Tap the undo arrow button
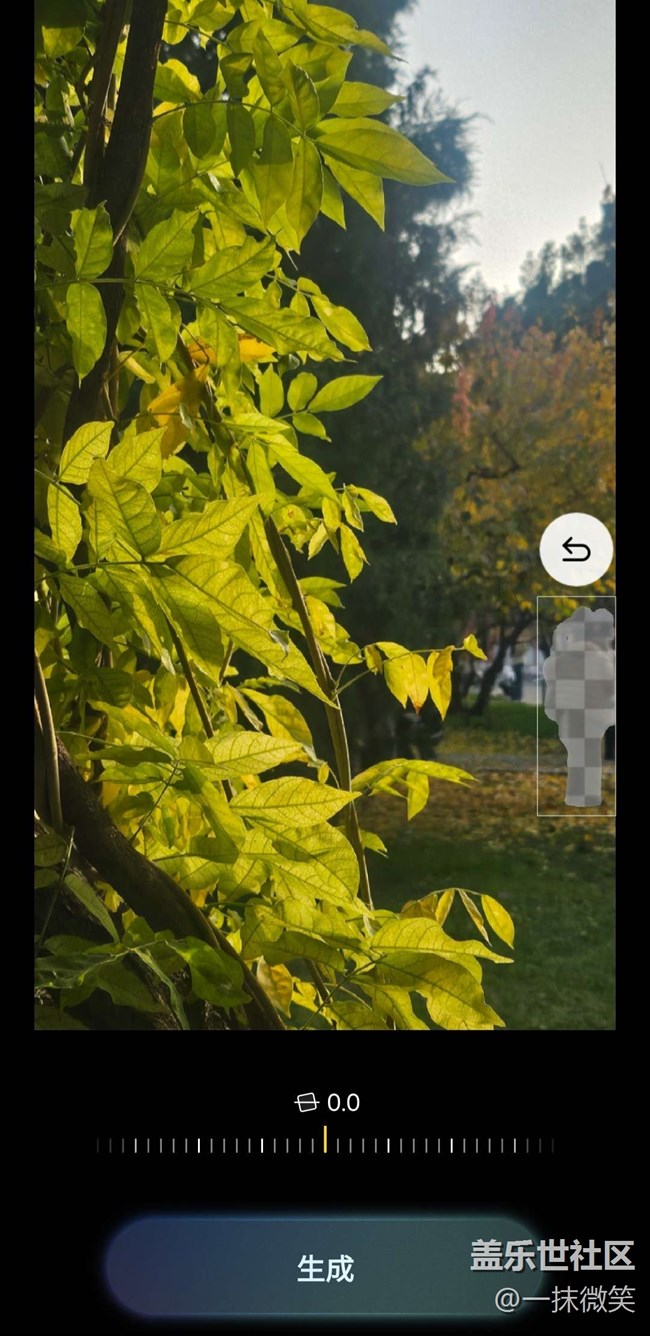This screenshot has height=1336, width=650. pos(576,550)
